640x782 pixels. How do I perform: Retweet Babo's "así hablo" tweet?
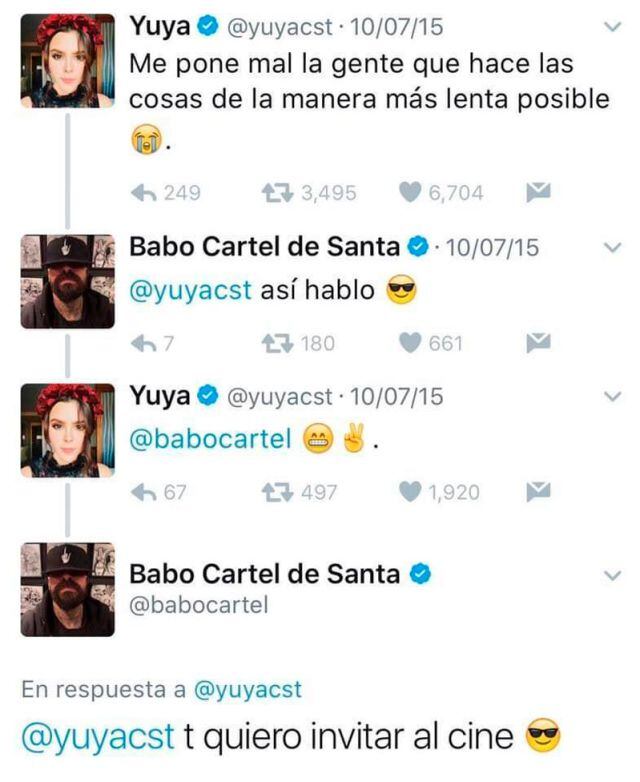click(x=276, y=343)
